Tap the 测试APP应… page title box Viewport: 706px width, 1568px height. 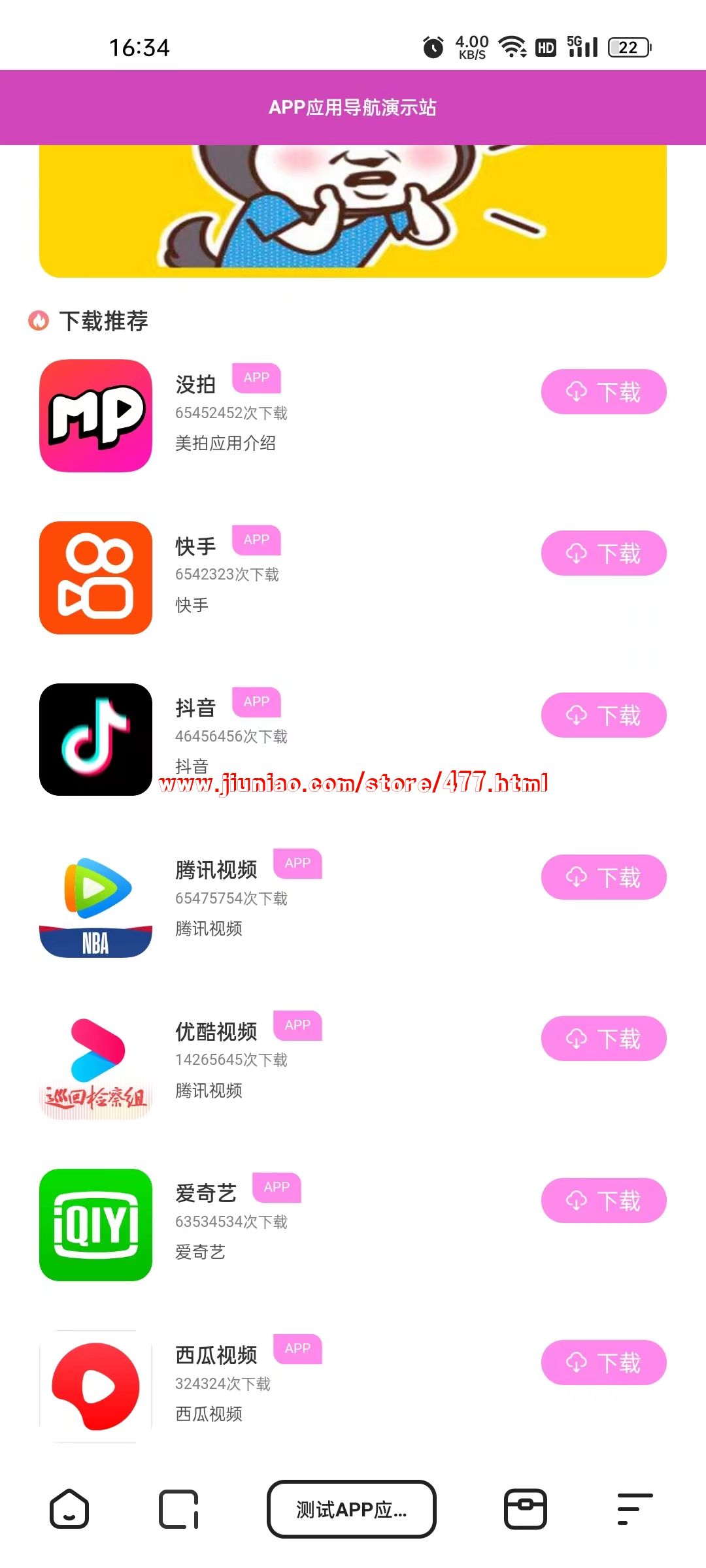tap(352, 1509)
